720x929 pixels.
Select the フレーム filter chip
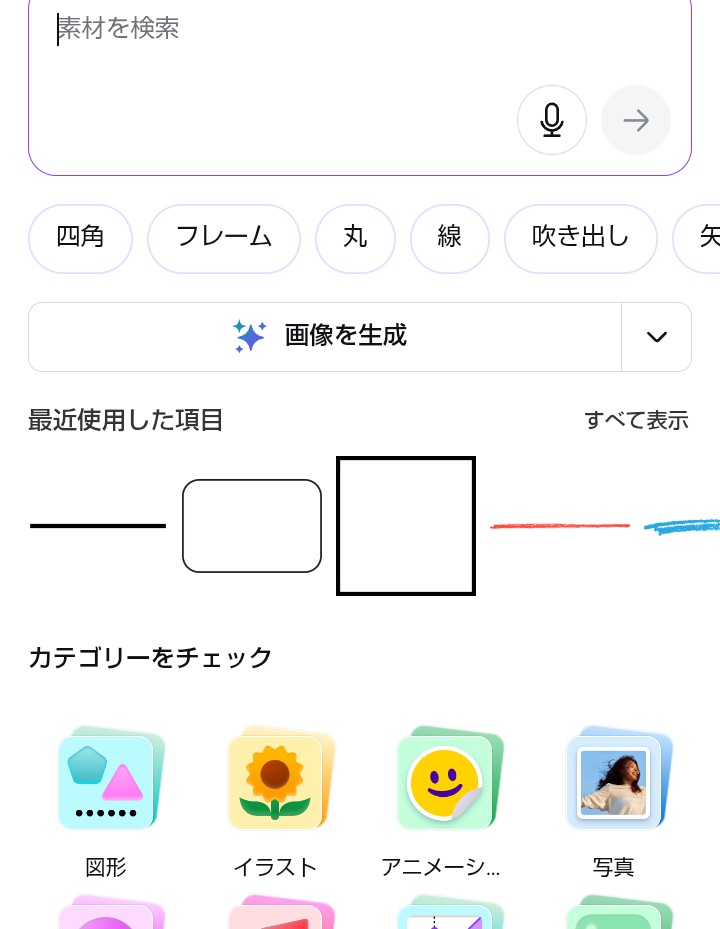tap(223, 238)
